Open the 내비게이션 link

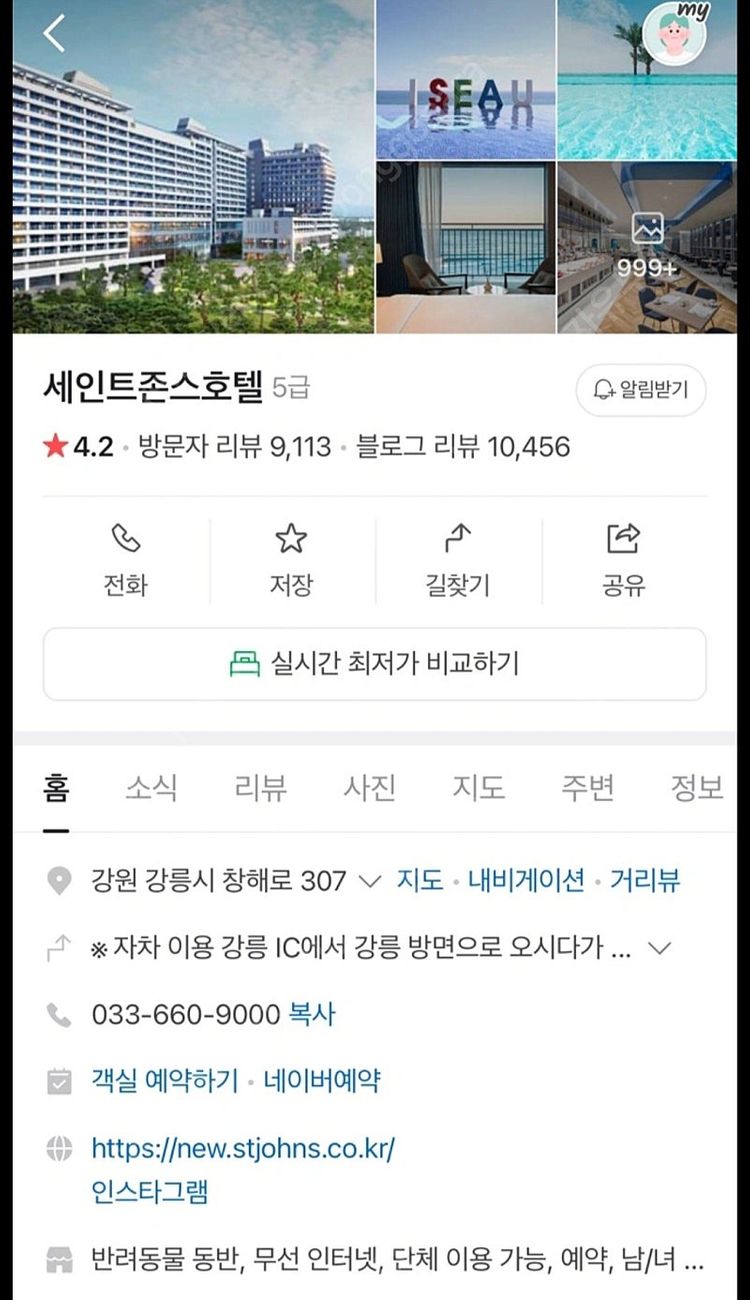[526, 881]
